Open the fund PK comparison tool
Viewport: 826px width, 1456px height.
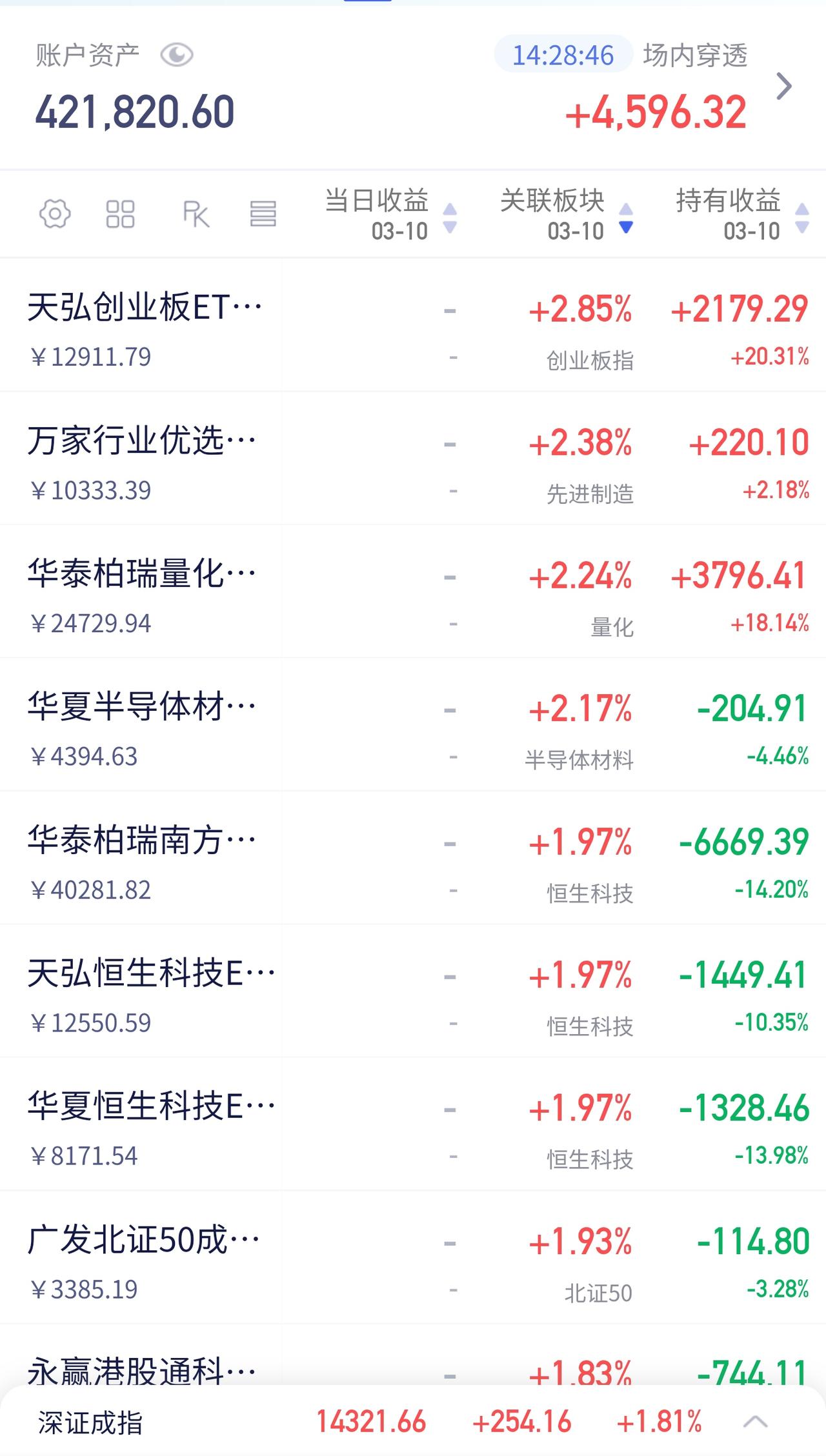[x=197, y=215]
